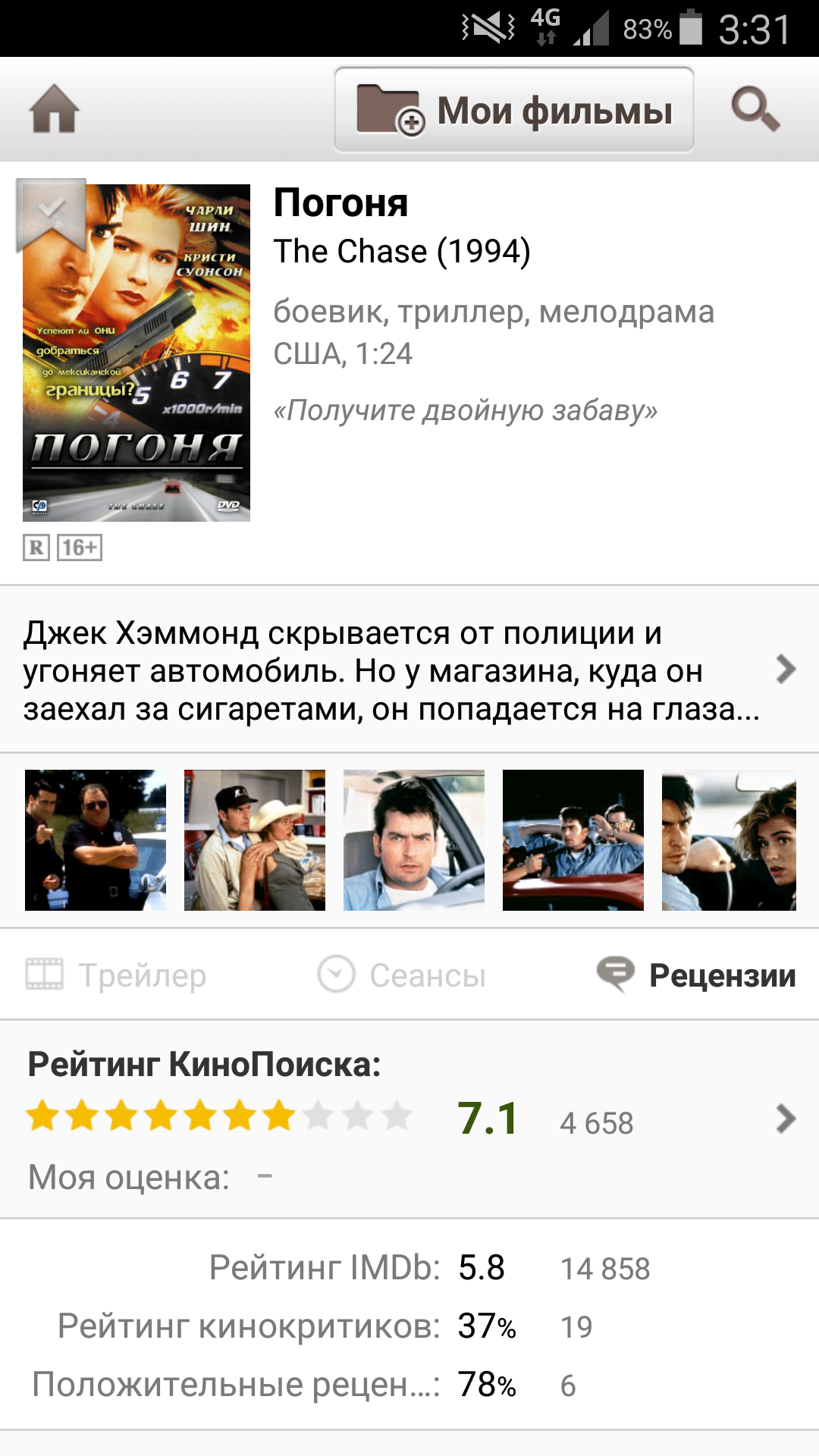View the still with the red car

point(573,840)
